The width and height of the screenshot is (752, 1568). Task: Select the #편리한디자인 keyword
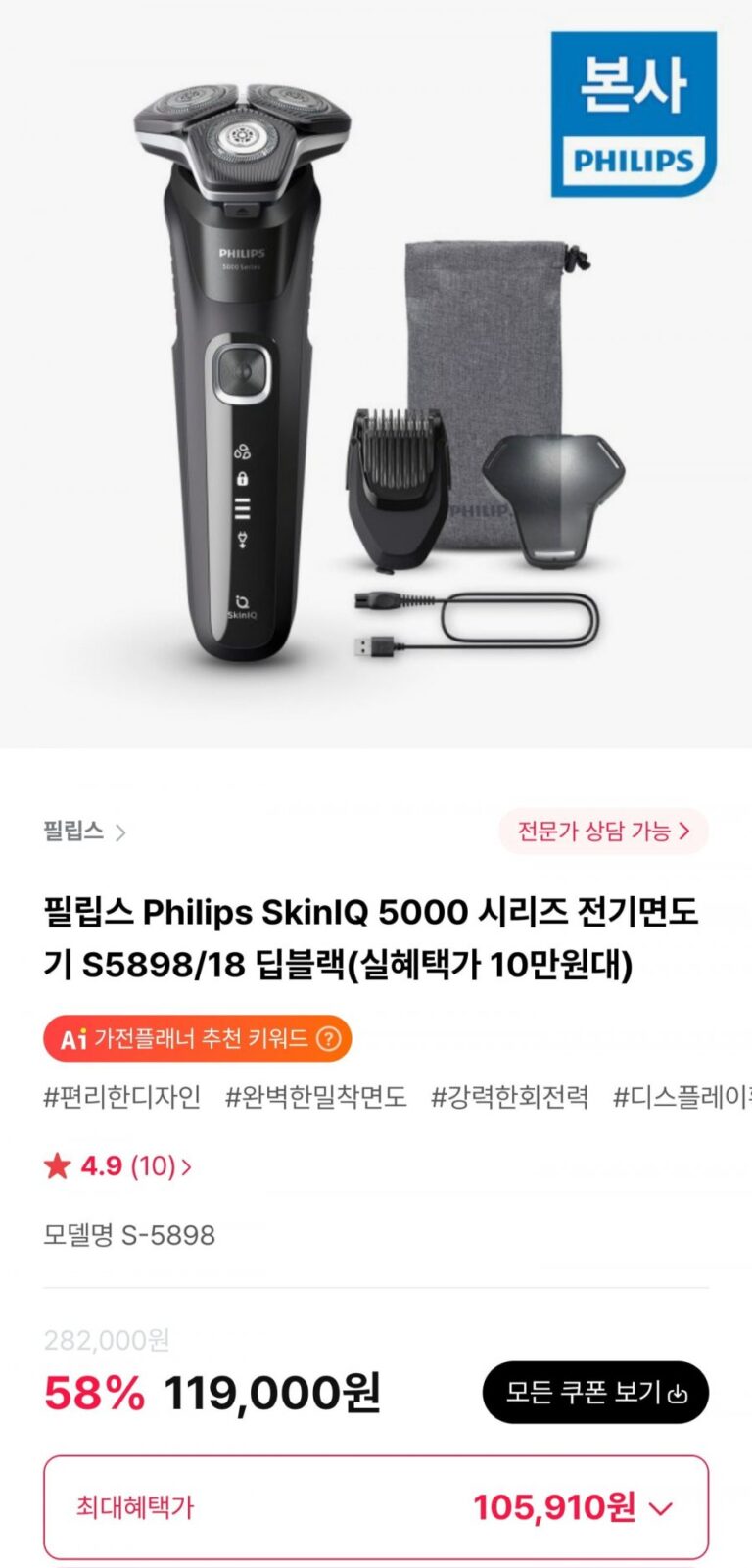tap(122, 1097)
